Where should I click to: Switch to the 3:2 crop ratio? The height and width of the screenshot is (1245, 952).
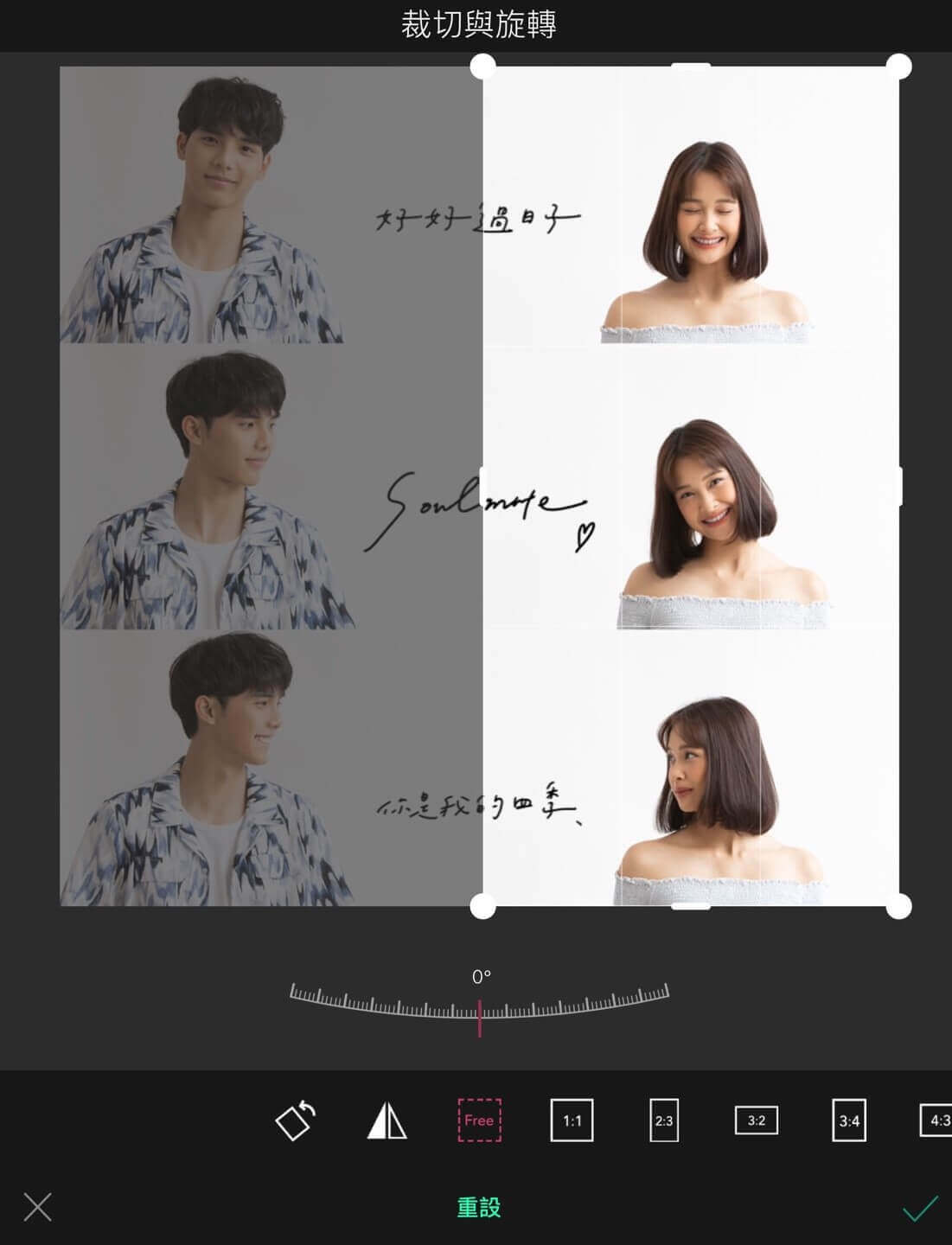tap(756, 1120)
